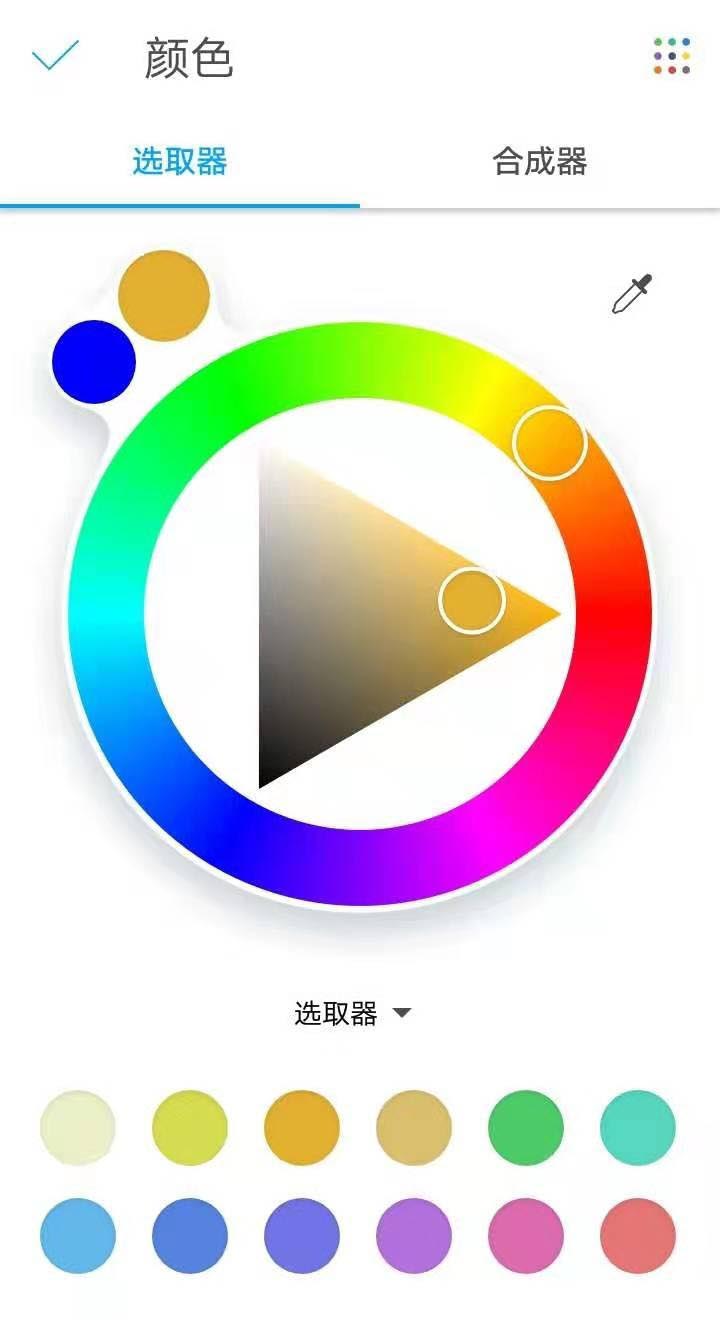Pick the tan beige swatch

414,1128
